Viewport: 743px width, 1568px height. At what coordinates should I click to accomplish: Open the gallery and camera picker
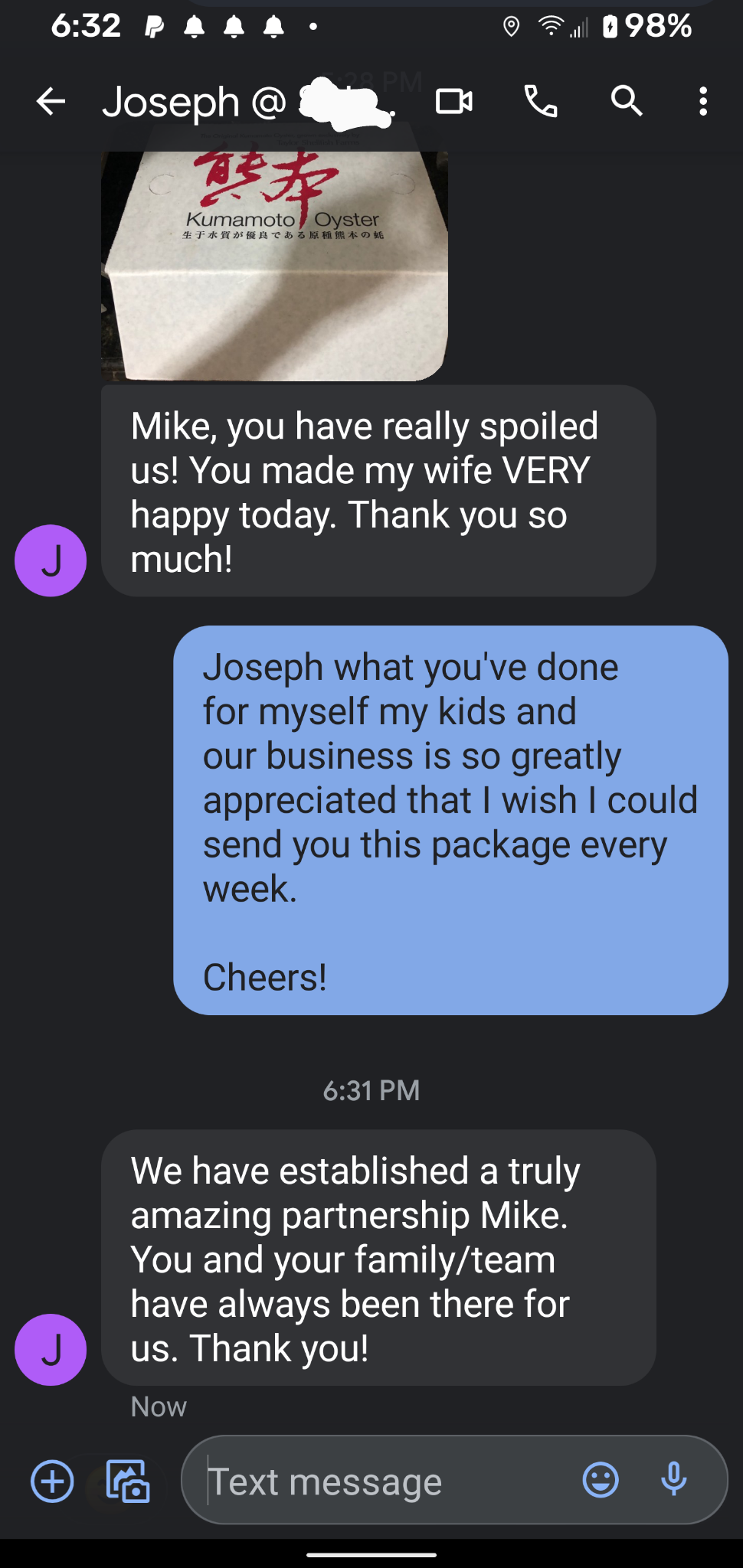[x=128, y=1481]
